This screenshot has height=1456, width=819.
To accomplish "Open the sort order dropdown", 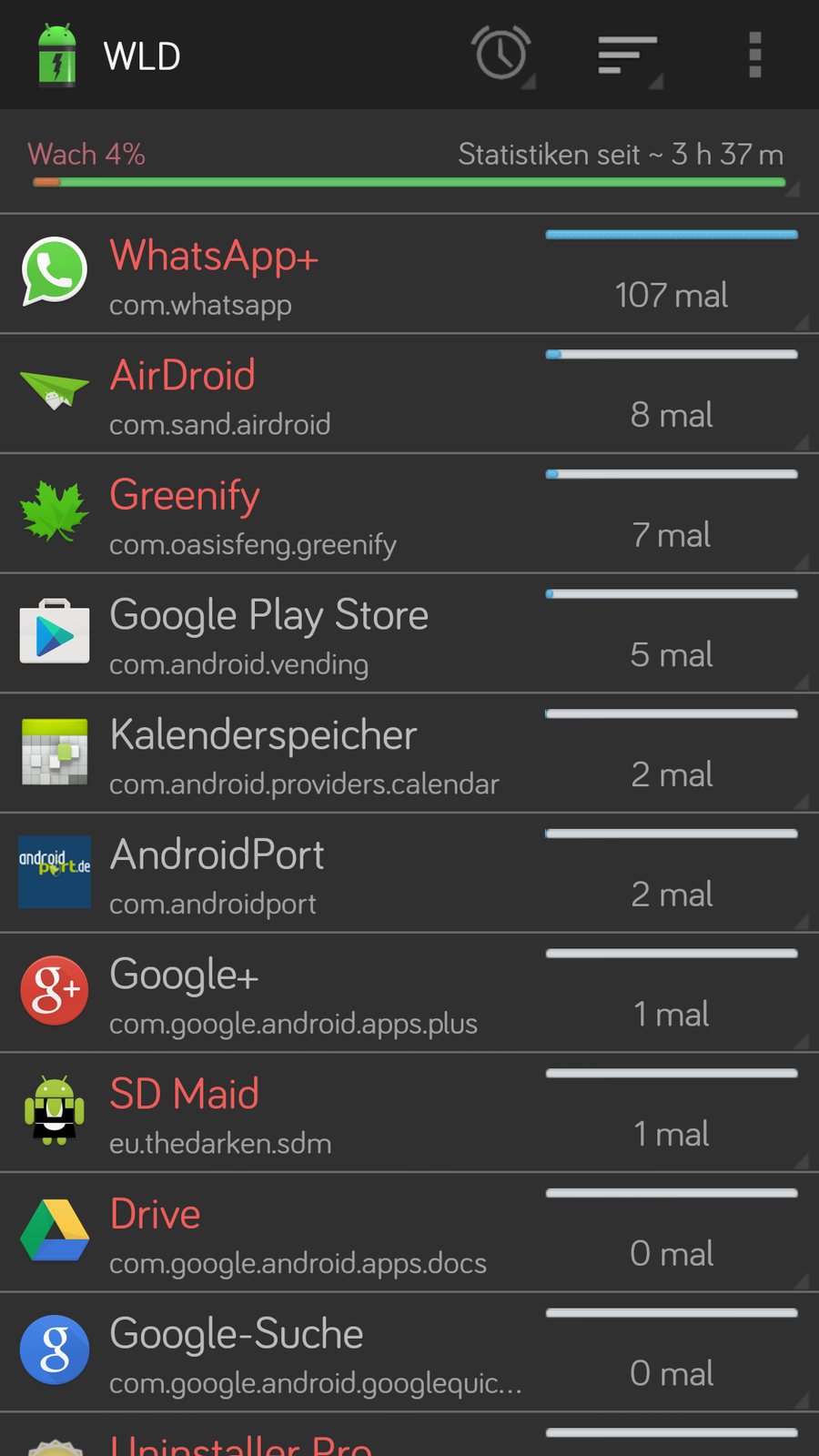I will point(627,56).
